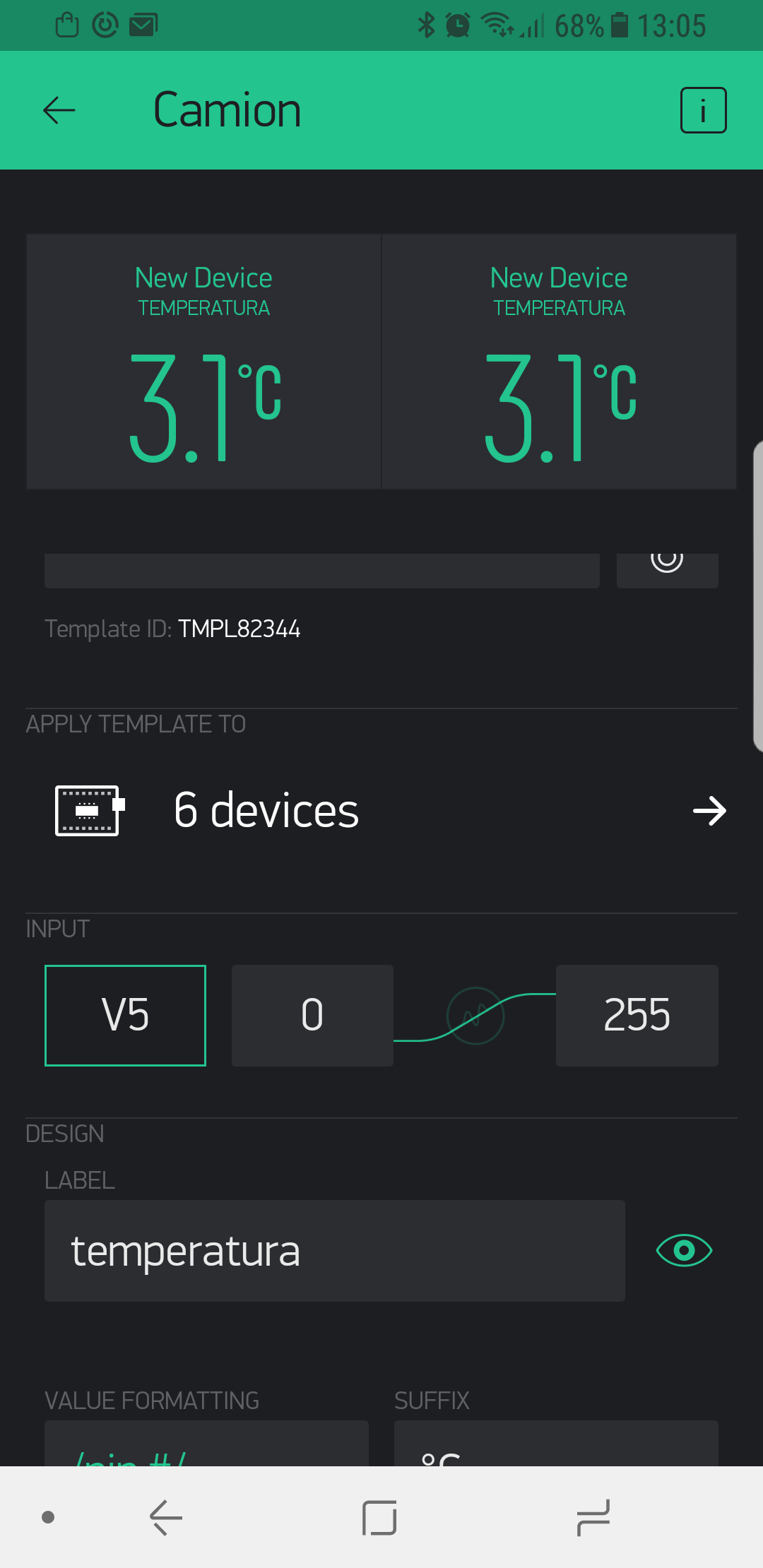This screenshot has width=763, height=1568.
Task: Edit the maximum value 255
Action: click(x=637, y=1015)
